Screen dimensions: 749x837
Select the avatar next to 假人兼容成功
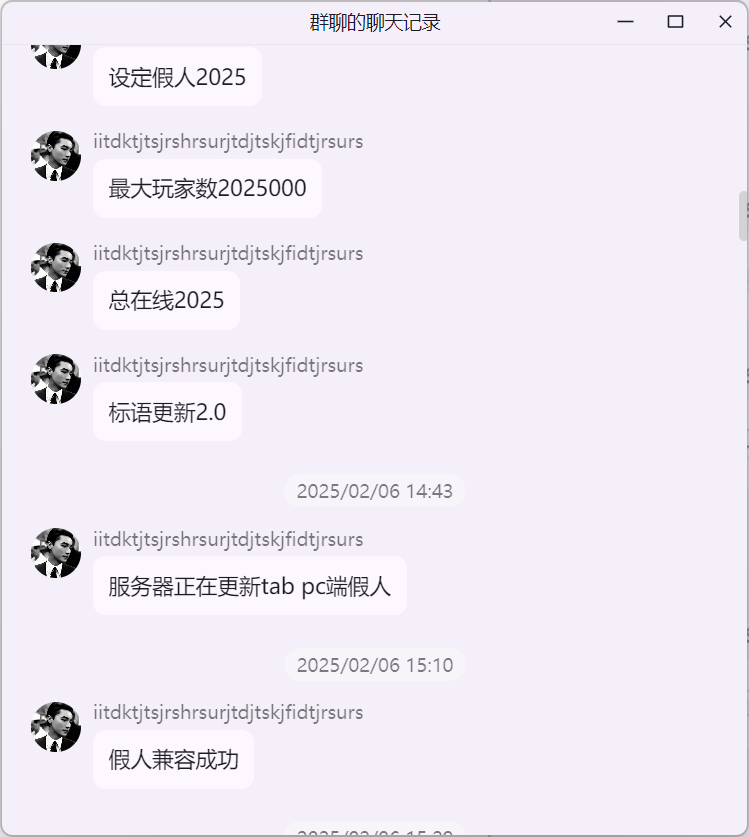point(56,727)
